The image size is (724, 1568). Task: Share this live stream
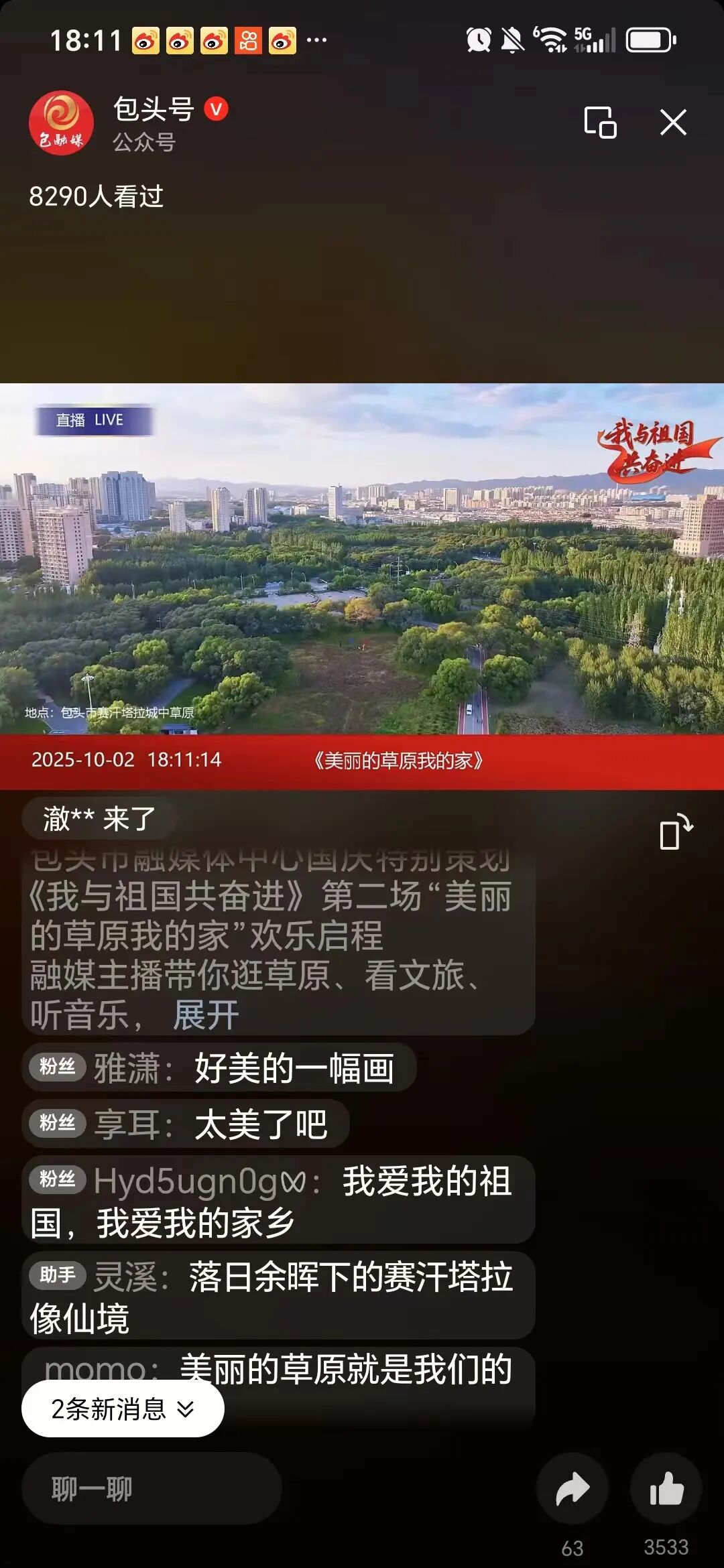pos(572,1489)
